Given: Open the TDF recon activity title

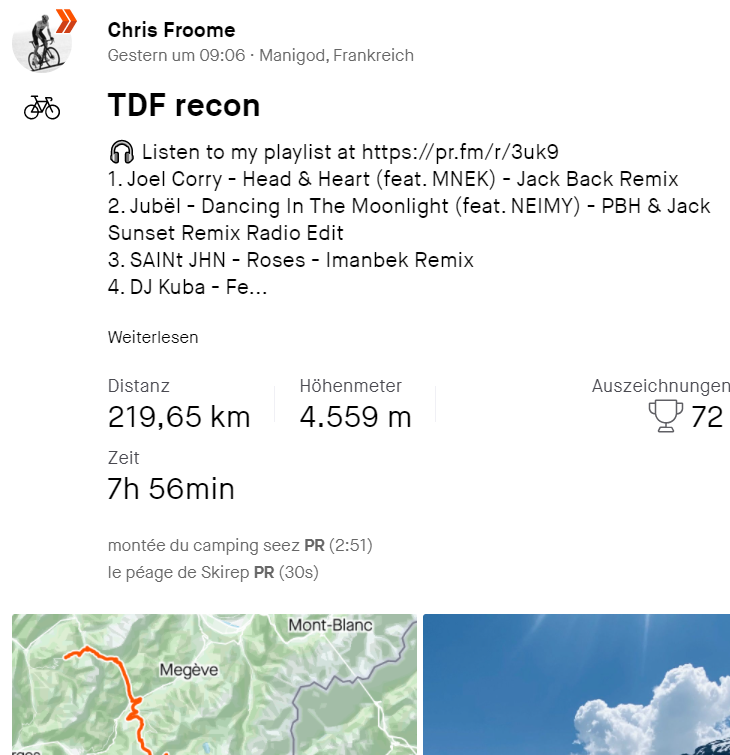Looking at the screenshot, I should pos(183,105).
